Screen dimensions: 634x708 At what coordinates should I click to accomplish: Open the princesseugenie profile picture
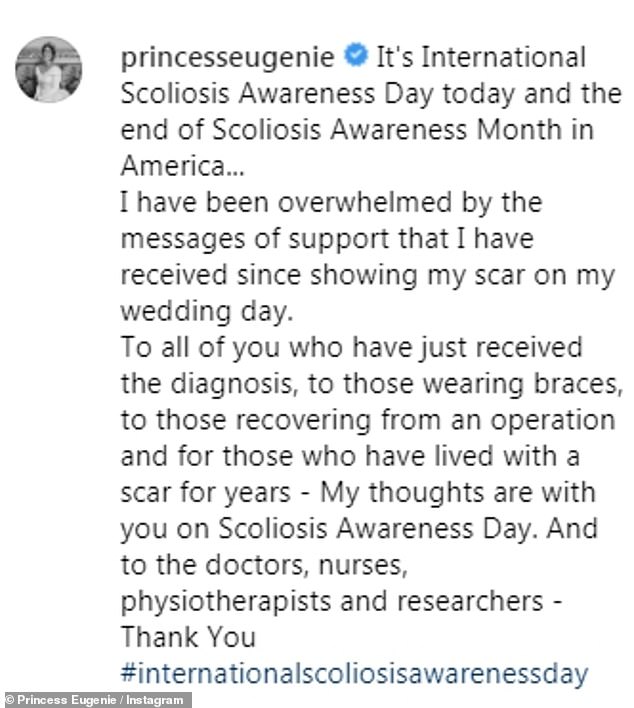point(50,70)
